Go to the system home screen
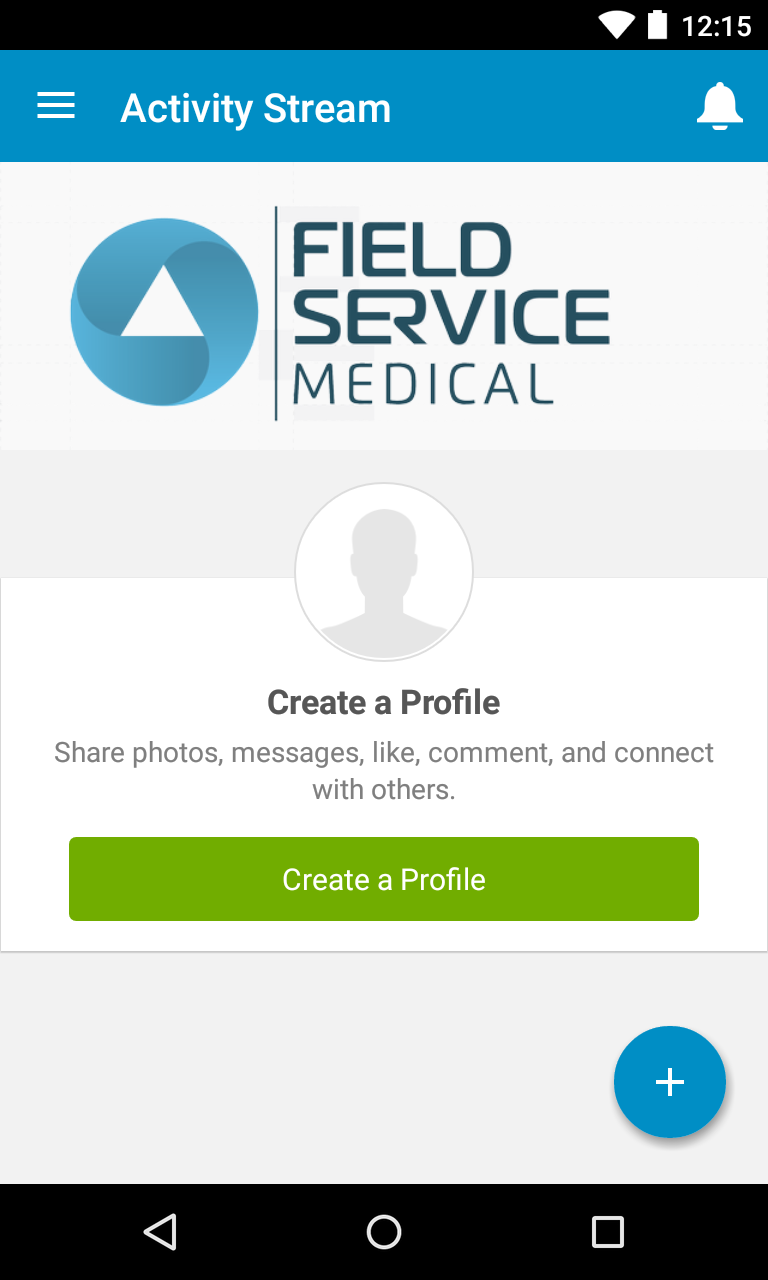768x1280 pixels. pyautogui.click(x=384, y=1232)
